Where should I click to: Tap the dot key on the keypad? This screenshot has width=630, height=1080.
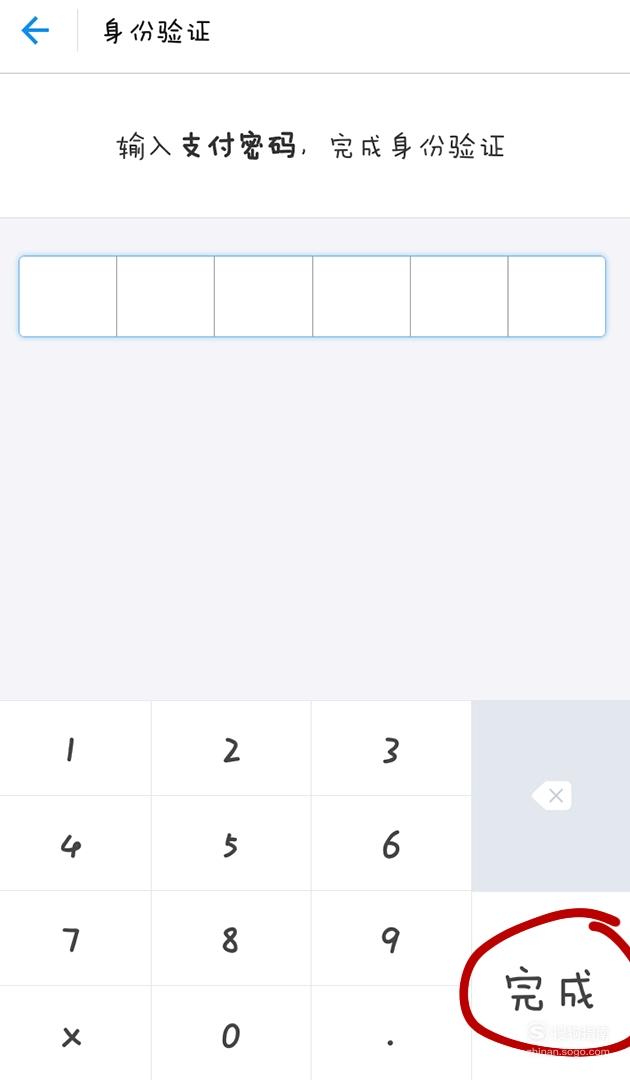point(392,1034)
